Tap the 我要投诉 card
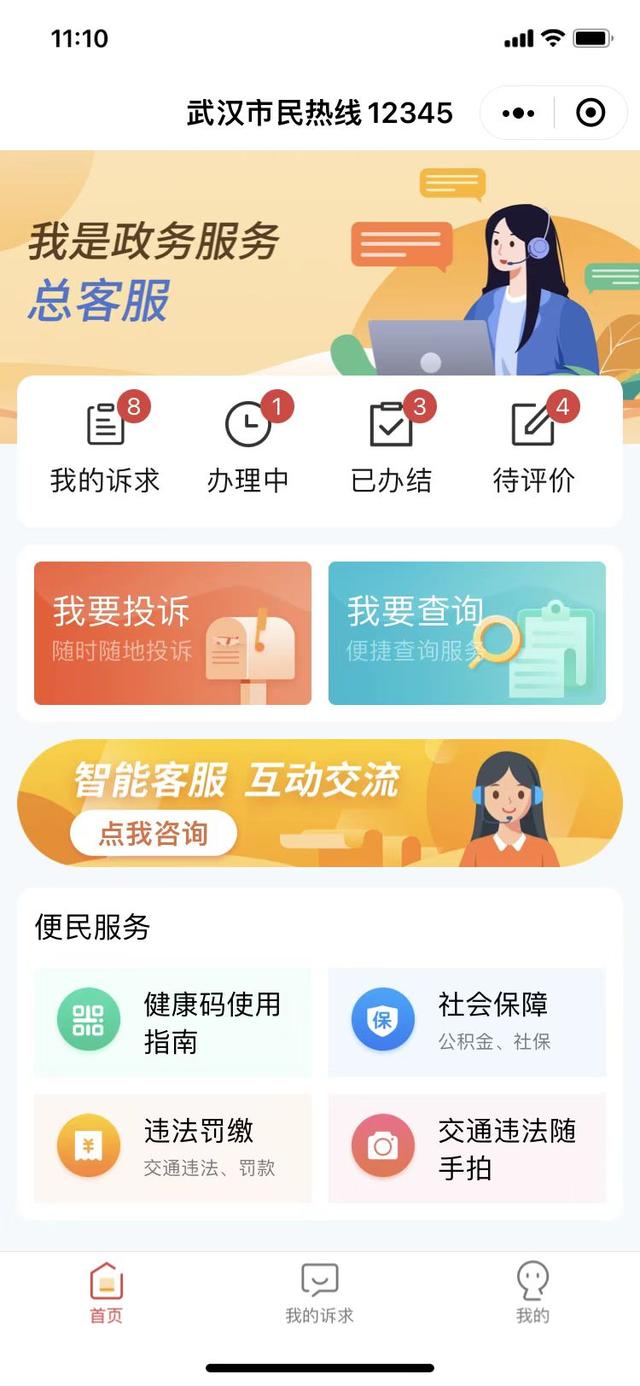640x1386 pixels. [x=173, y=633]
